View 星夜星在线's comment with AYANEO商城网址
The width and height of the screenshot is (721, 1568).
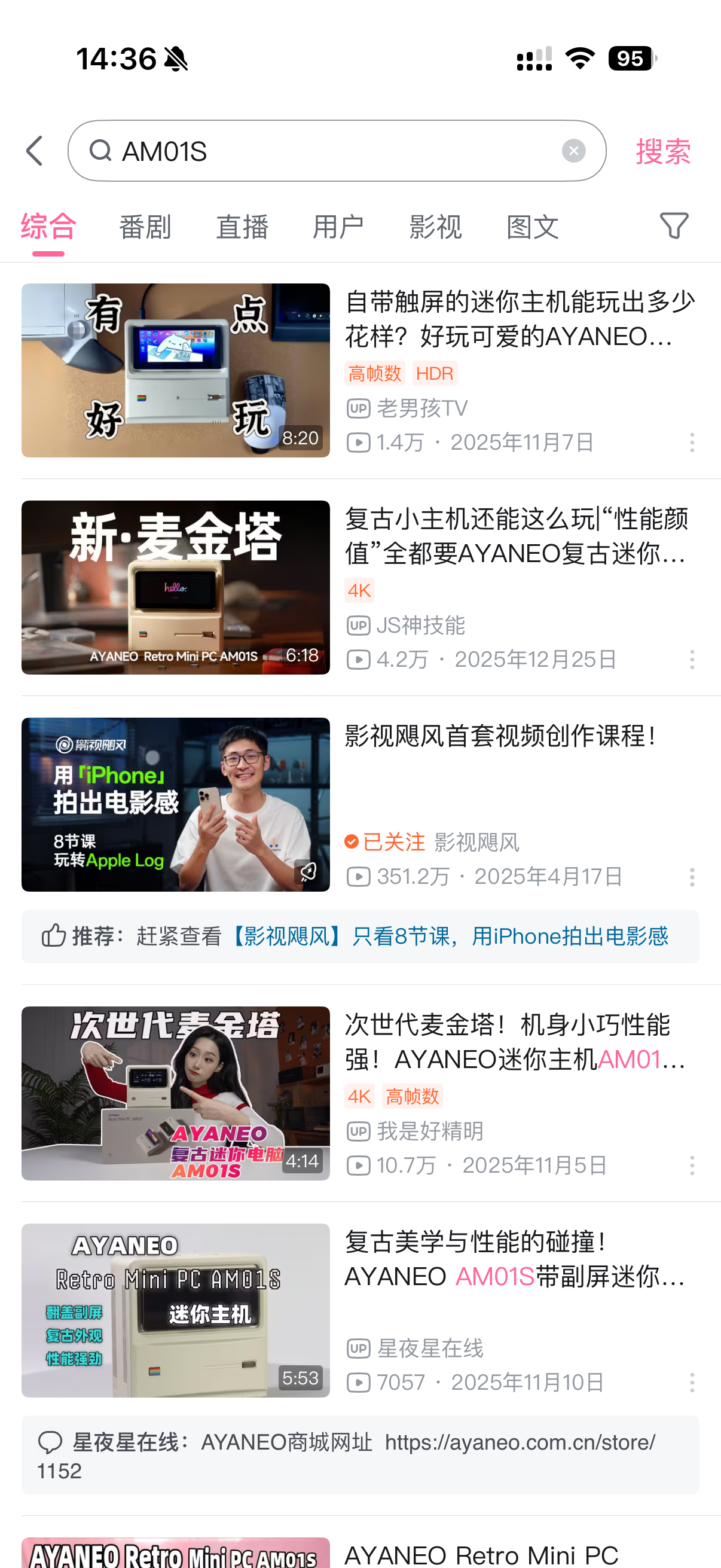pyautogui.click(x=360, y=1455)
